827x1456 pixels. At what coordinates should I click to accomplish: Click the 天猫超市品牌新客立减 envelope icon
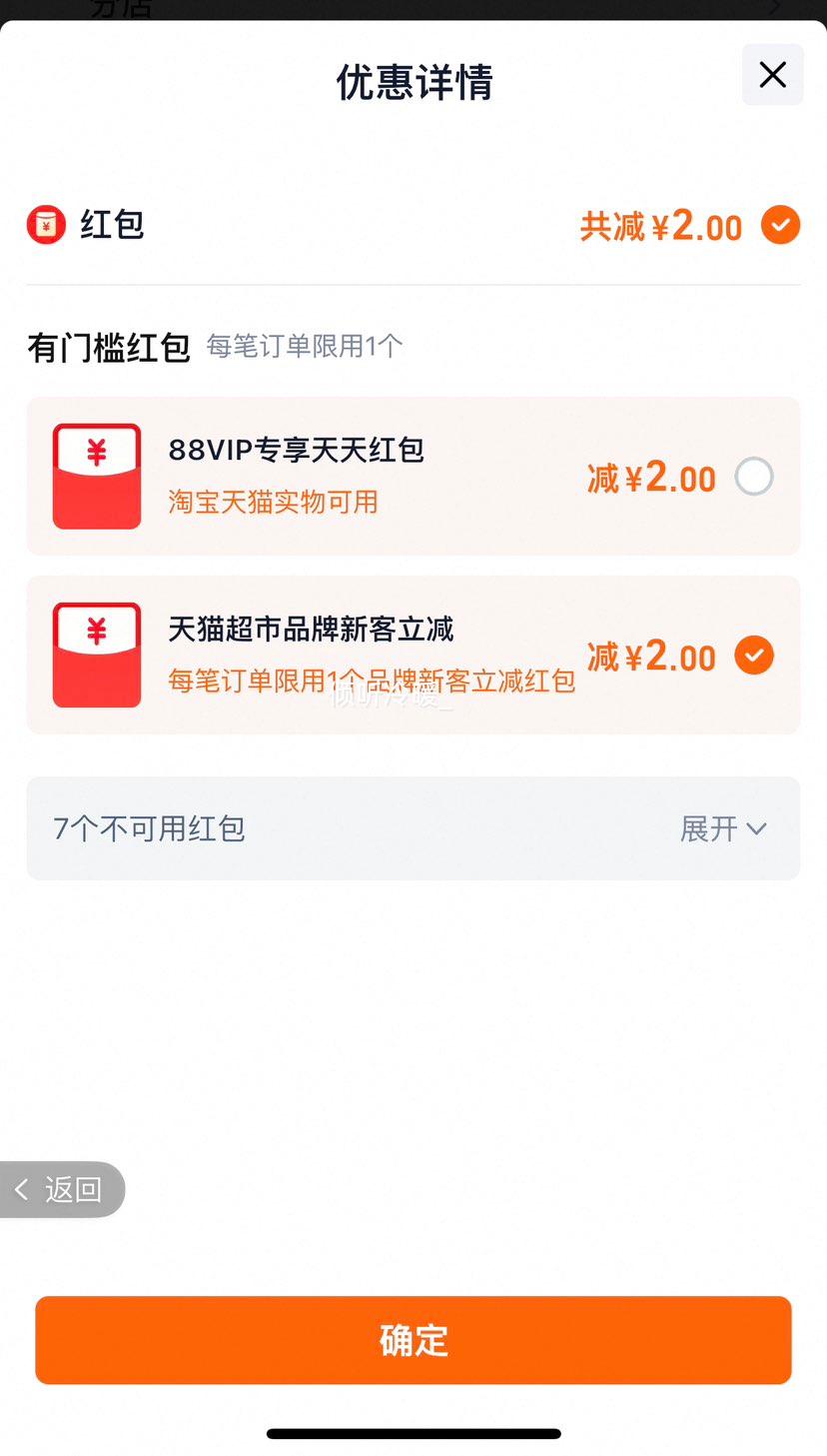(96, 656)
